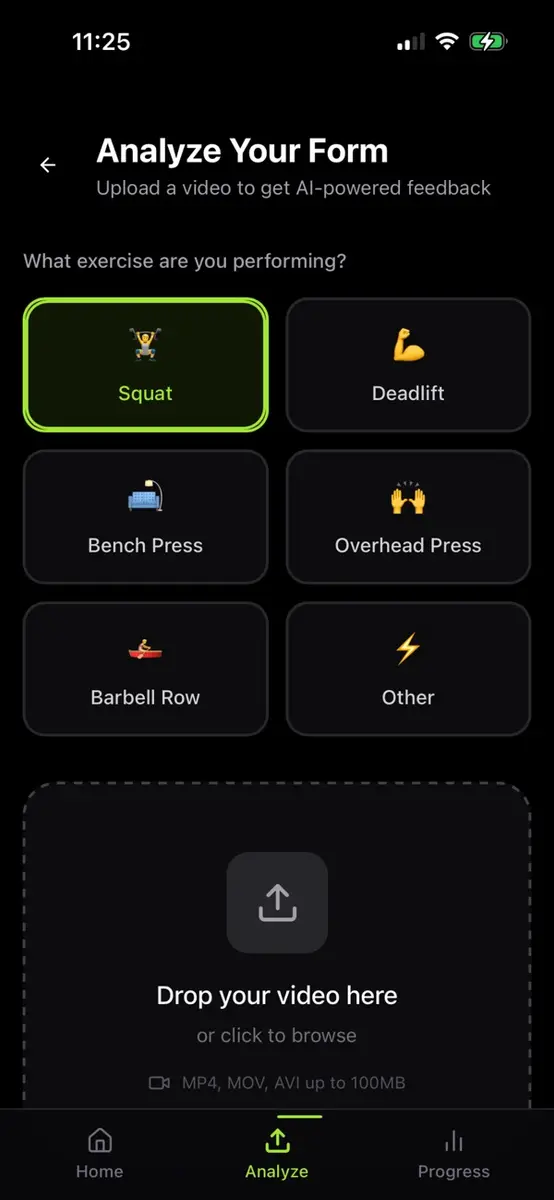Switch to the Home tab
The image size is (554, 1200).
click(x=100, y=1154)
